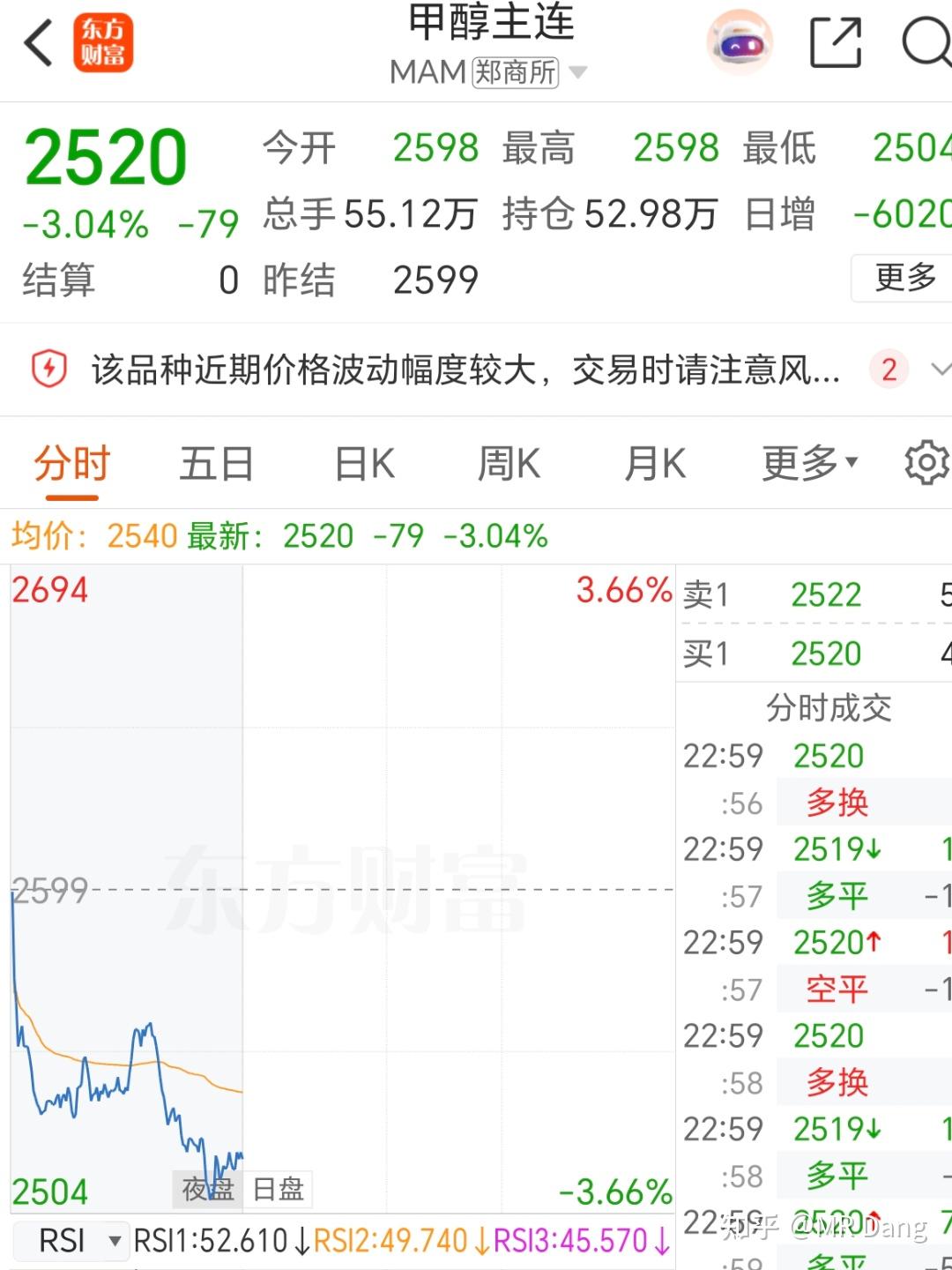Open the 东方财富 app logo
The height and width of the screenshot is (1270, 952).
tap(104, 41)
